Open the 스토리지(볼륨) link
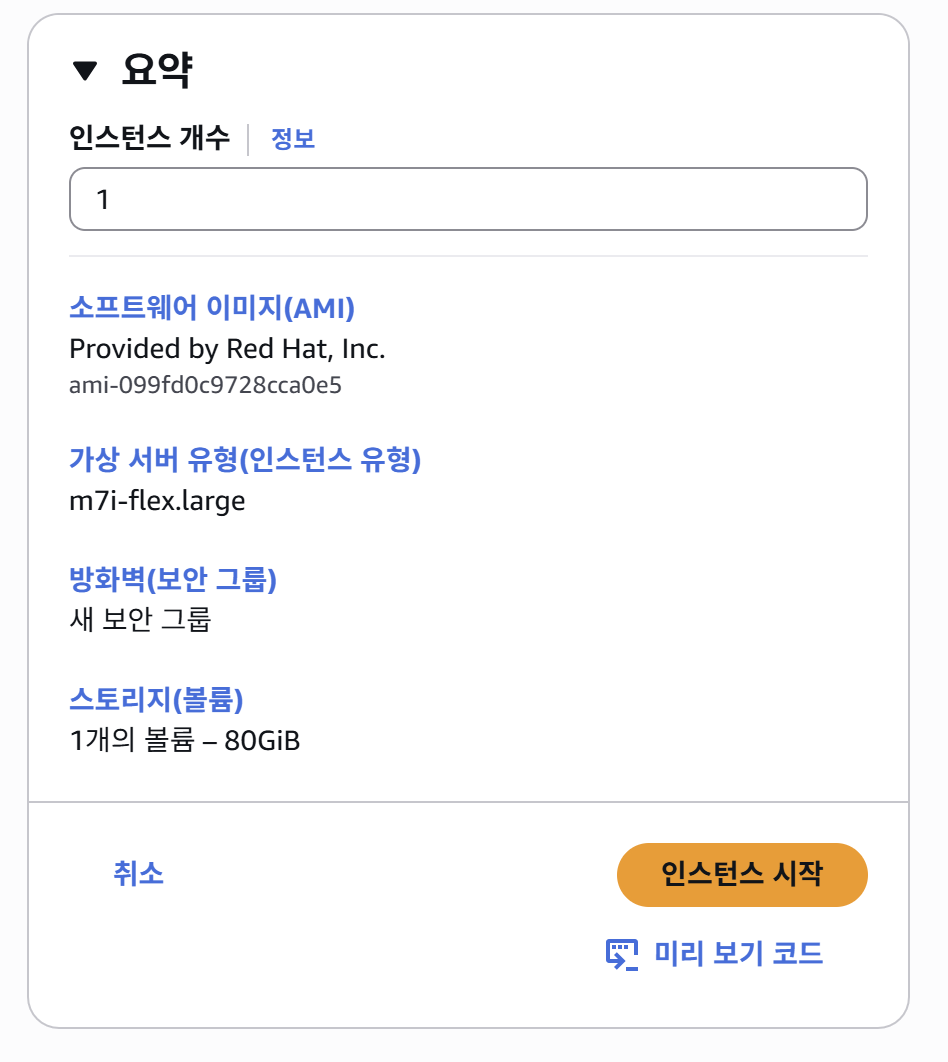This screenshot has height=1062, width=948. pos(157,699)
